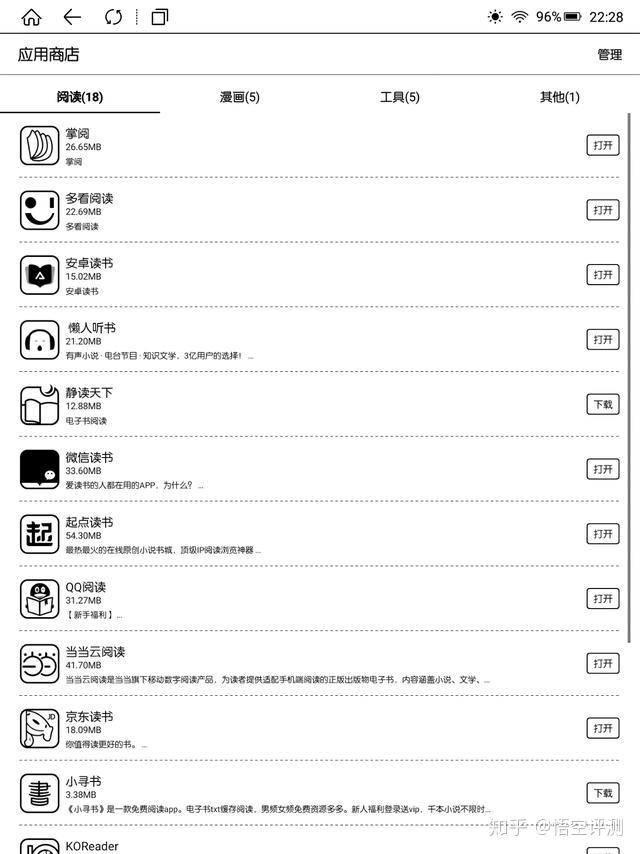640x854 pixels.
Task: Switch to the 漫画(5) tab
Action: click(240, 97)
